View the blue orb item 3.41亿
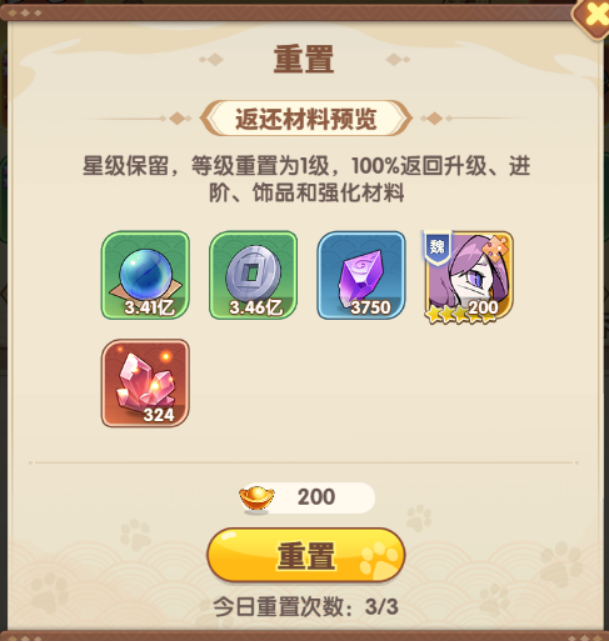This screenshot has height=642, width=609. coord(145,275)
